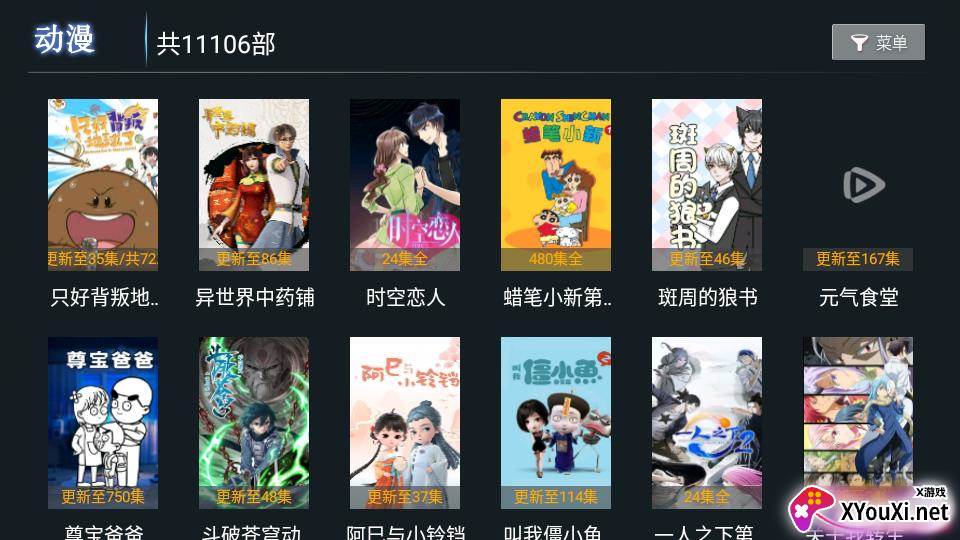Open the 尊宝爸爸 series
This screenshot has height=540, width=960.
pos(103,423)
